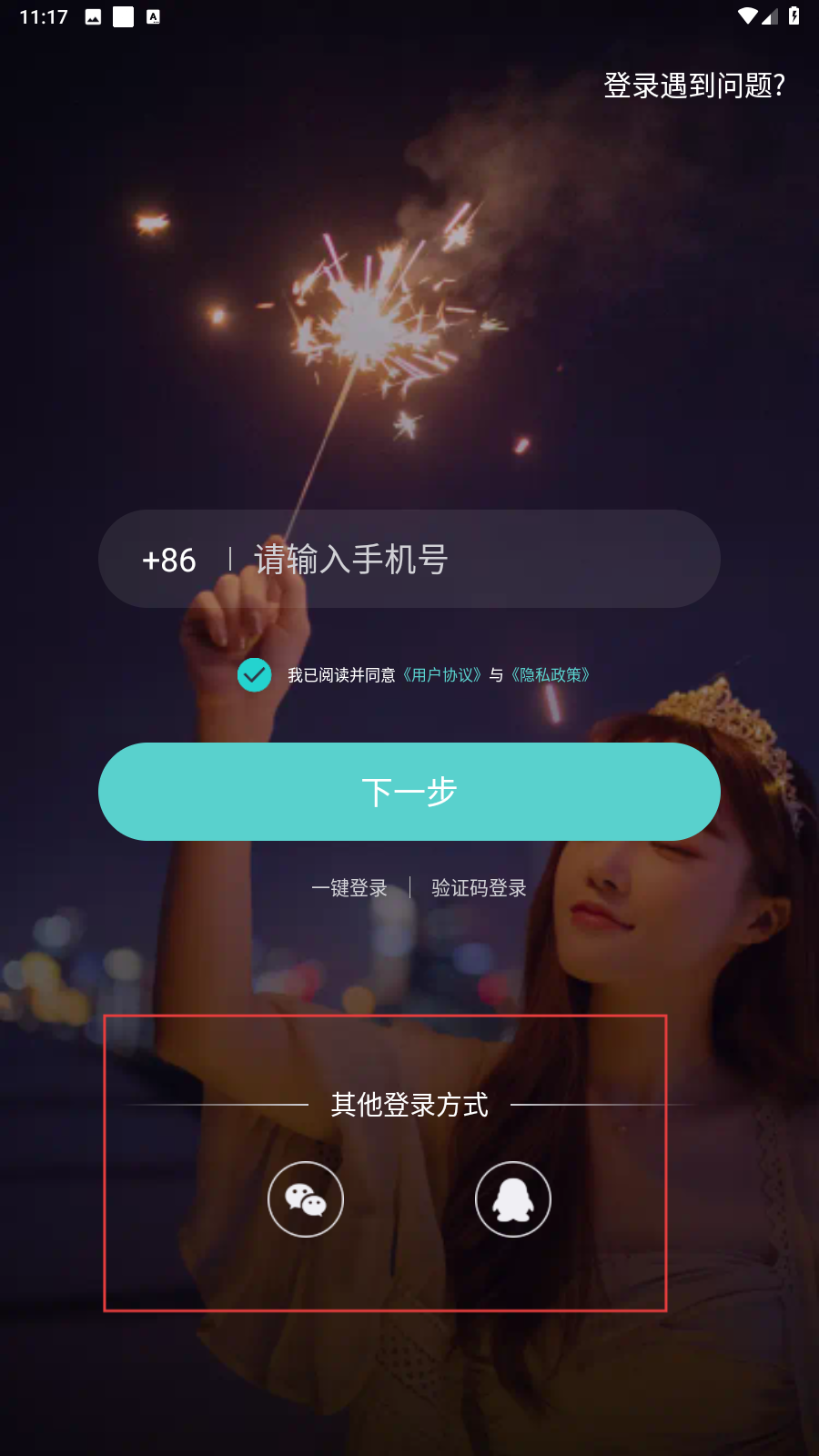Open 登录遇到问题? help link
The width and height of the screenshot is (819, 1456).
694,86
